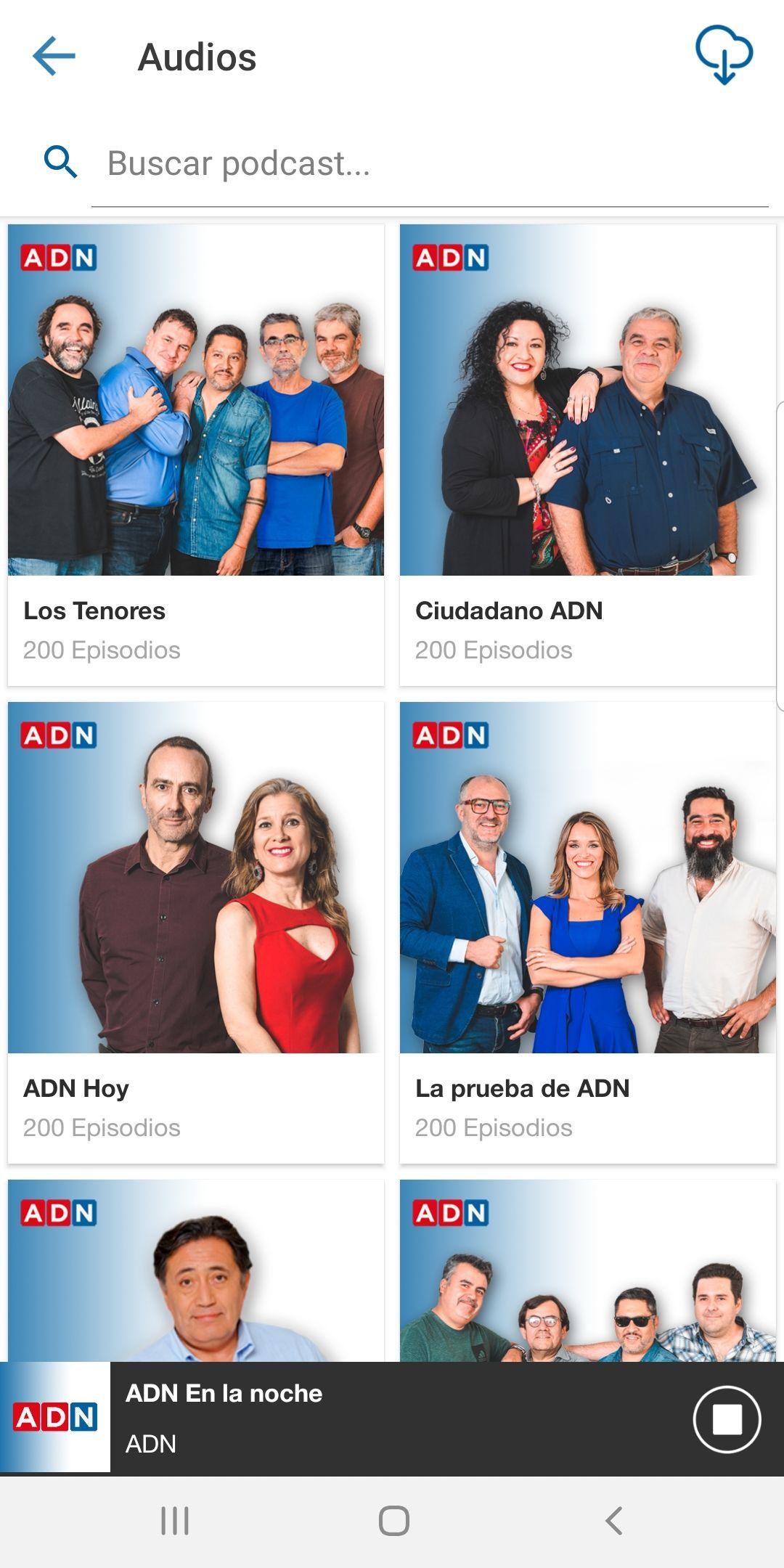View La prueba de ADN episodes

click(587, 932)
